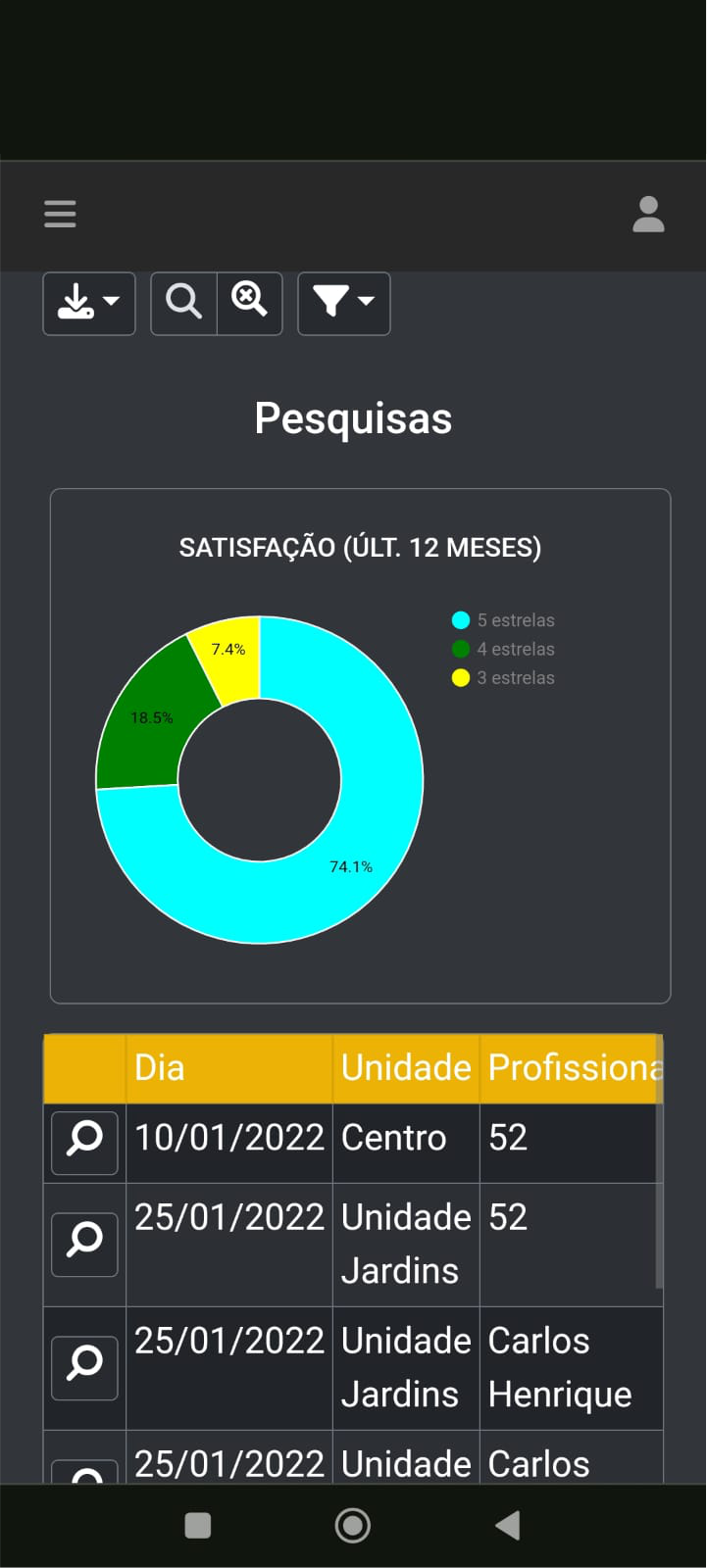Toggle the 4 estrelas legend item
Viewport: 707px width, 1568px height.
click(504, 649)
